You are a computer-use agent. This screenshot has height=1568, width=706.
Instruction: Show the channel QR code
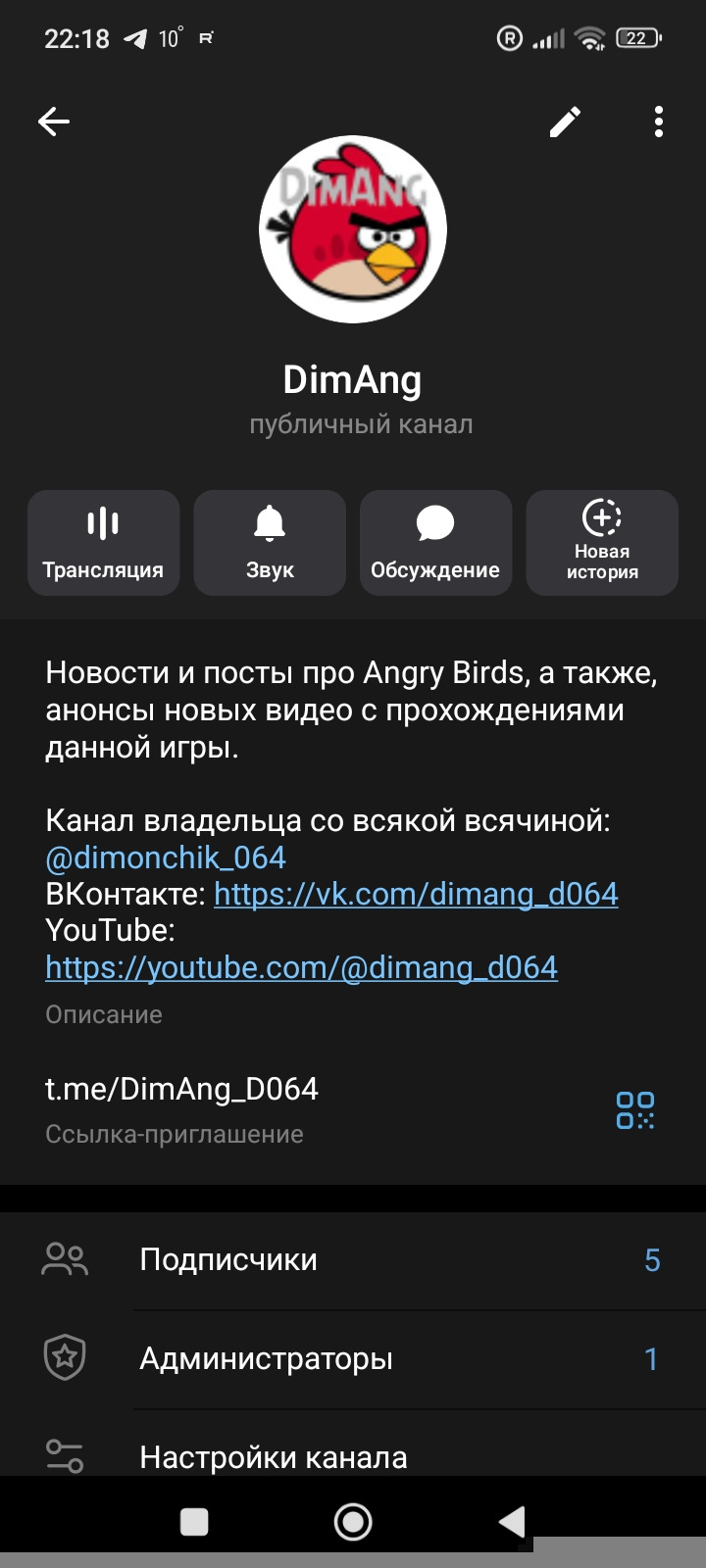click(x=634, y=1110)
